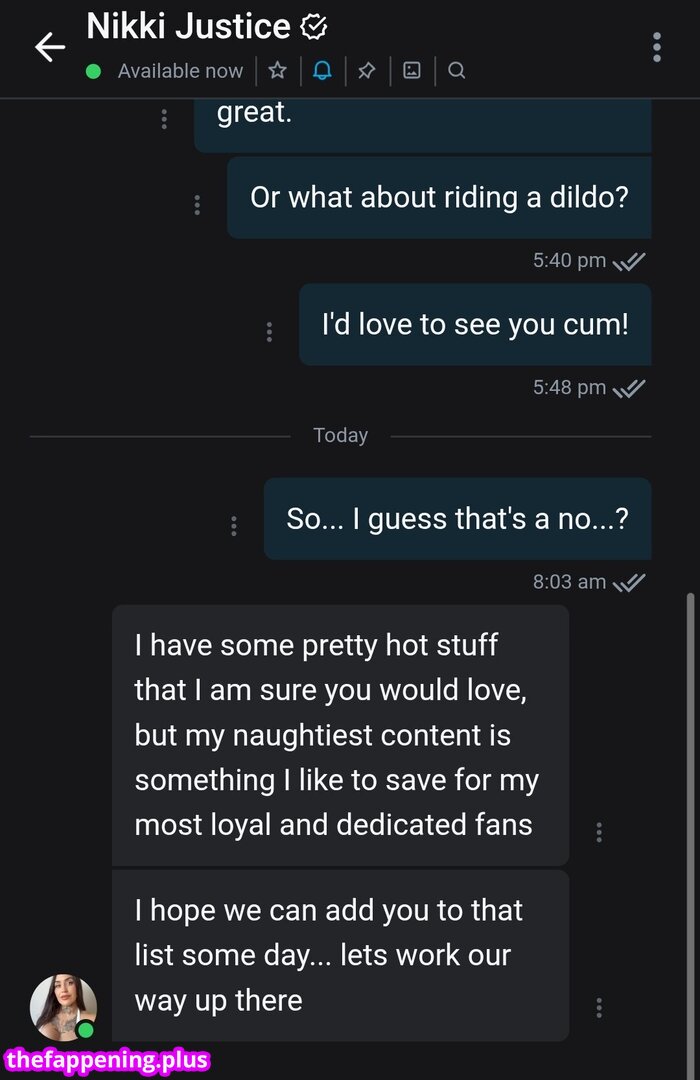Toggle the notifications bell
This screenshot has height=1080, width=700.
point(322,71)
